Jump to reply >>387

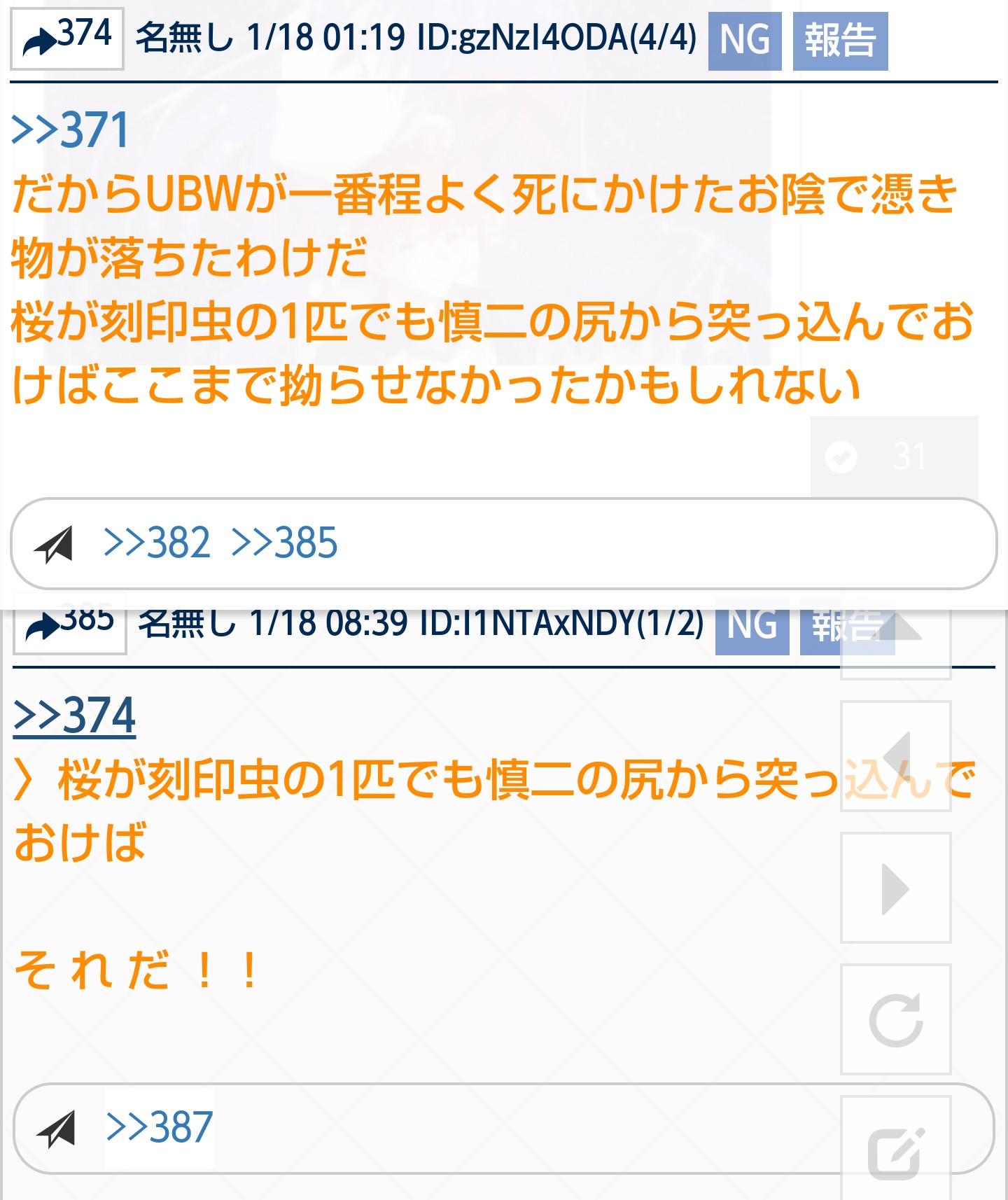point(160,1127)
